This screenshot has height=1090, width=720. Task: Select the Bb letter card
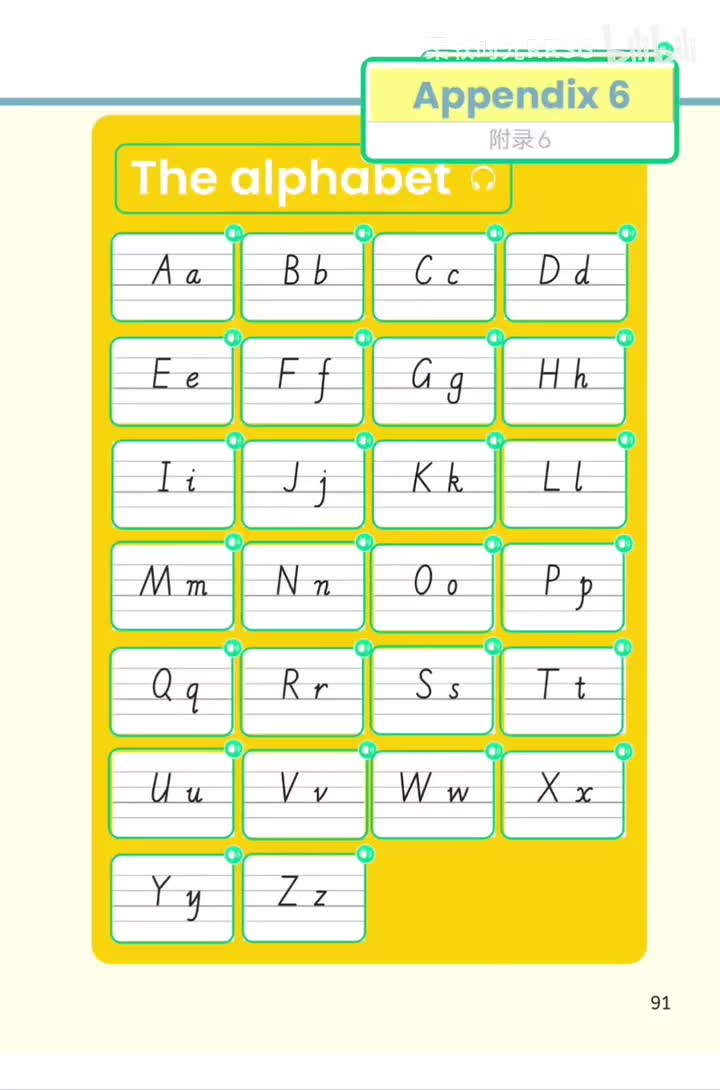303,277
